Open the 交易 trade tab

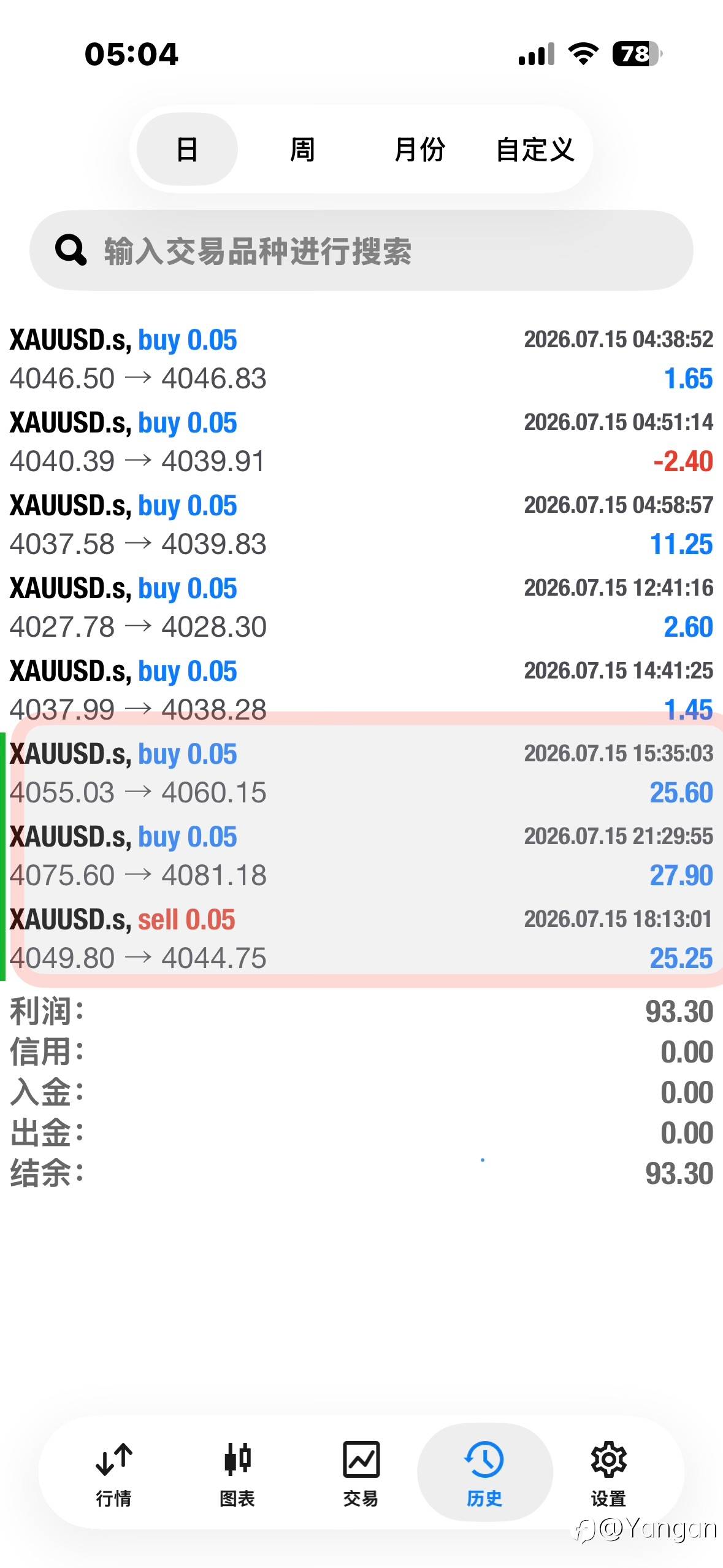(x=361, y=1474)
